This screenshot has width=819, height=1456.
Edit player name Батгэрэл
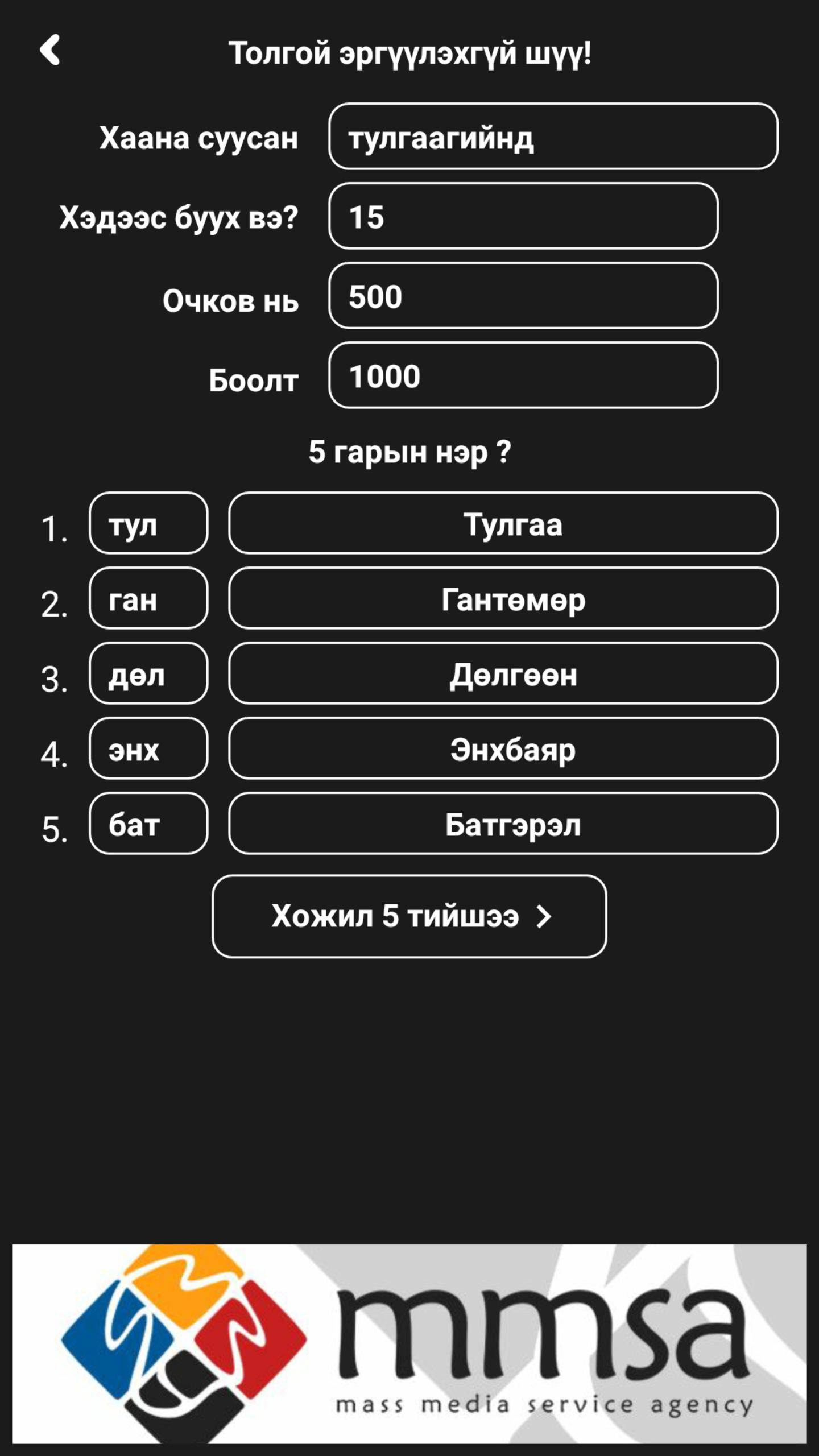coord(503,824)
